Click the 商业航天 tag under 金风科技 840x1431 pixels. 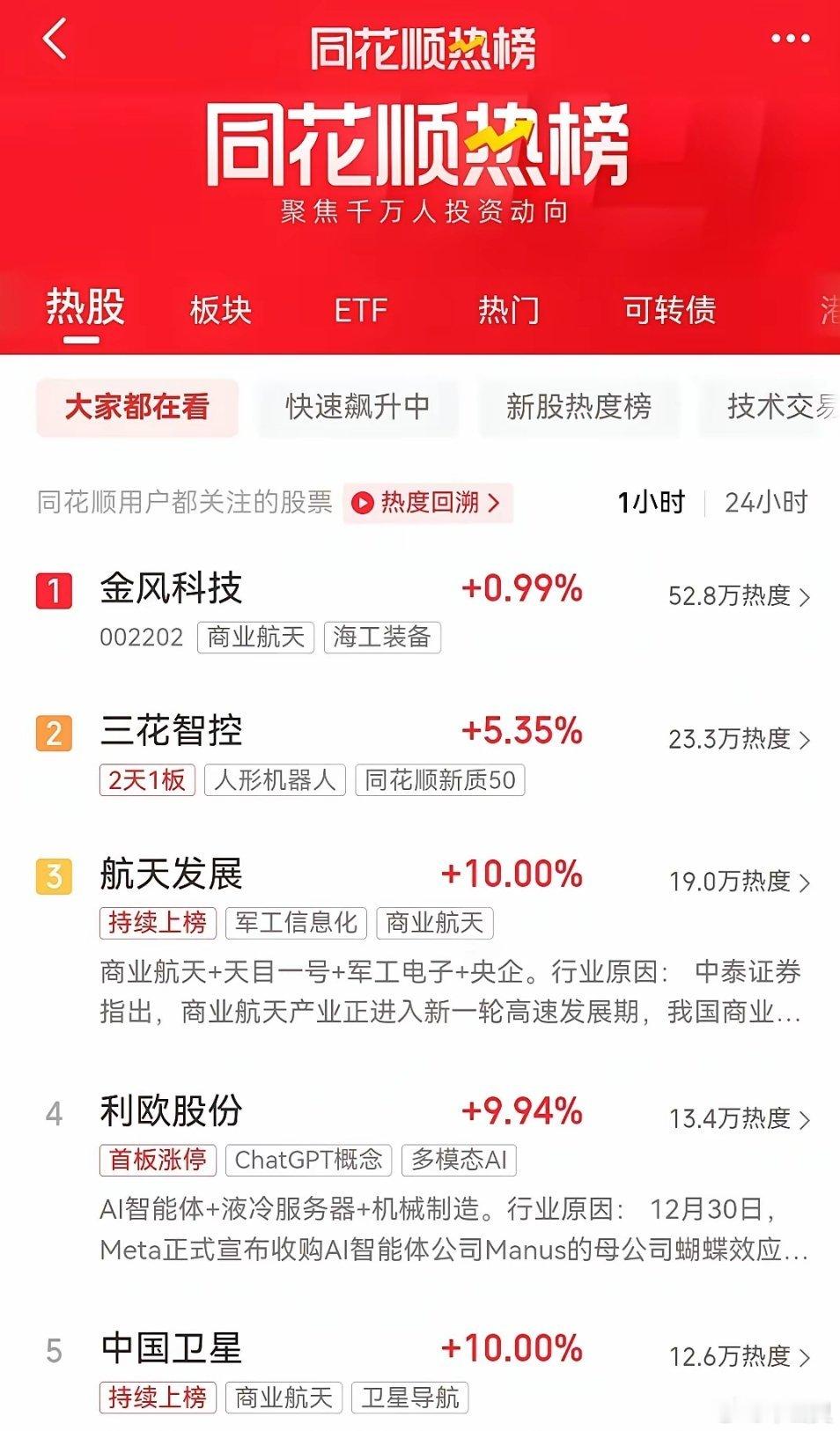(255, 638)
